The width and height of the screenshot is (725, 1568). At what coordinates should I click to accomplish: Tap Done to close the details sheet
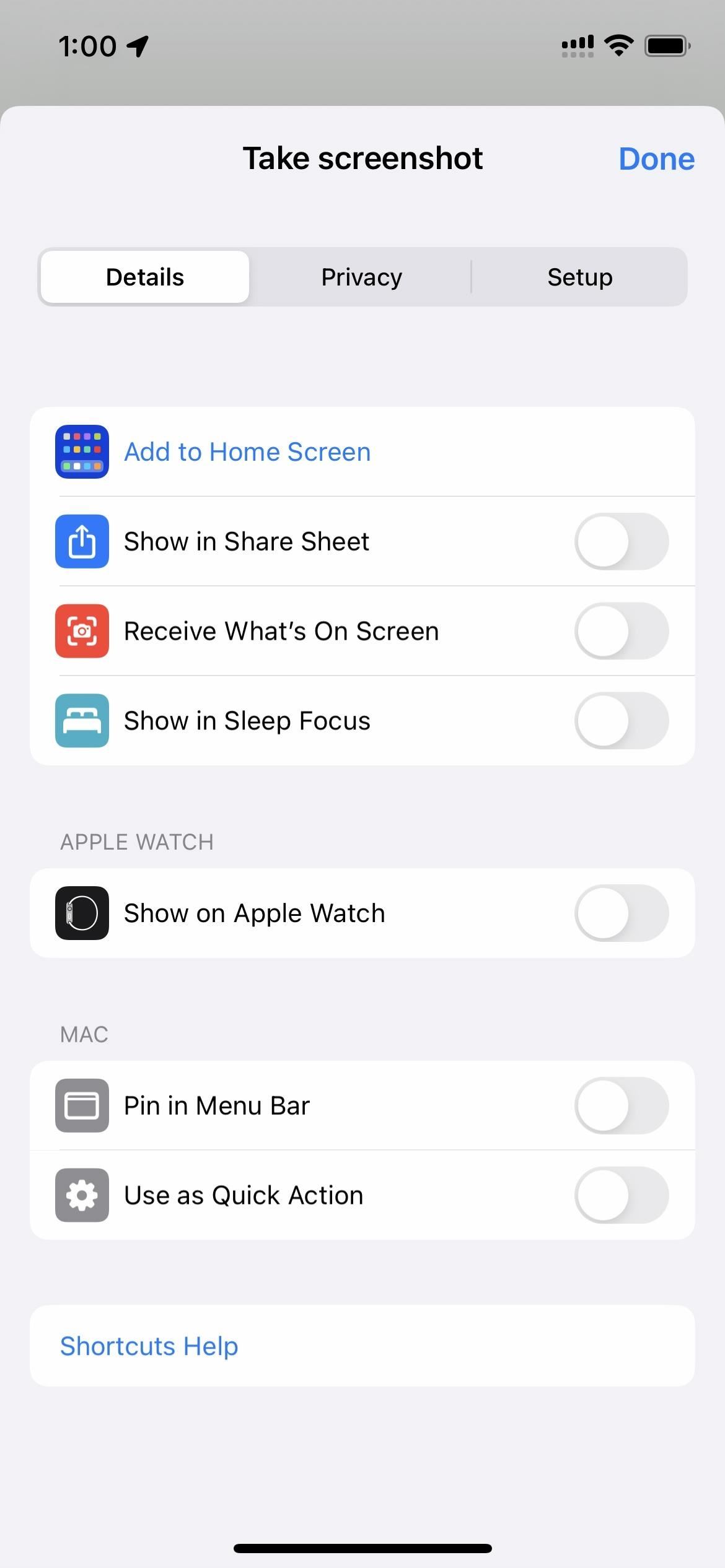point(656,159)
